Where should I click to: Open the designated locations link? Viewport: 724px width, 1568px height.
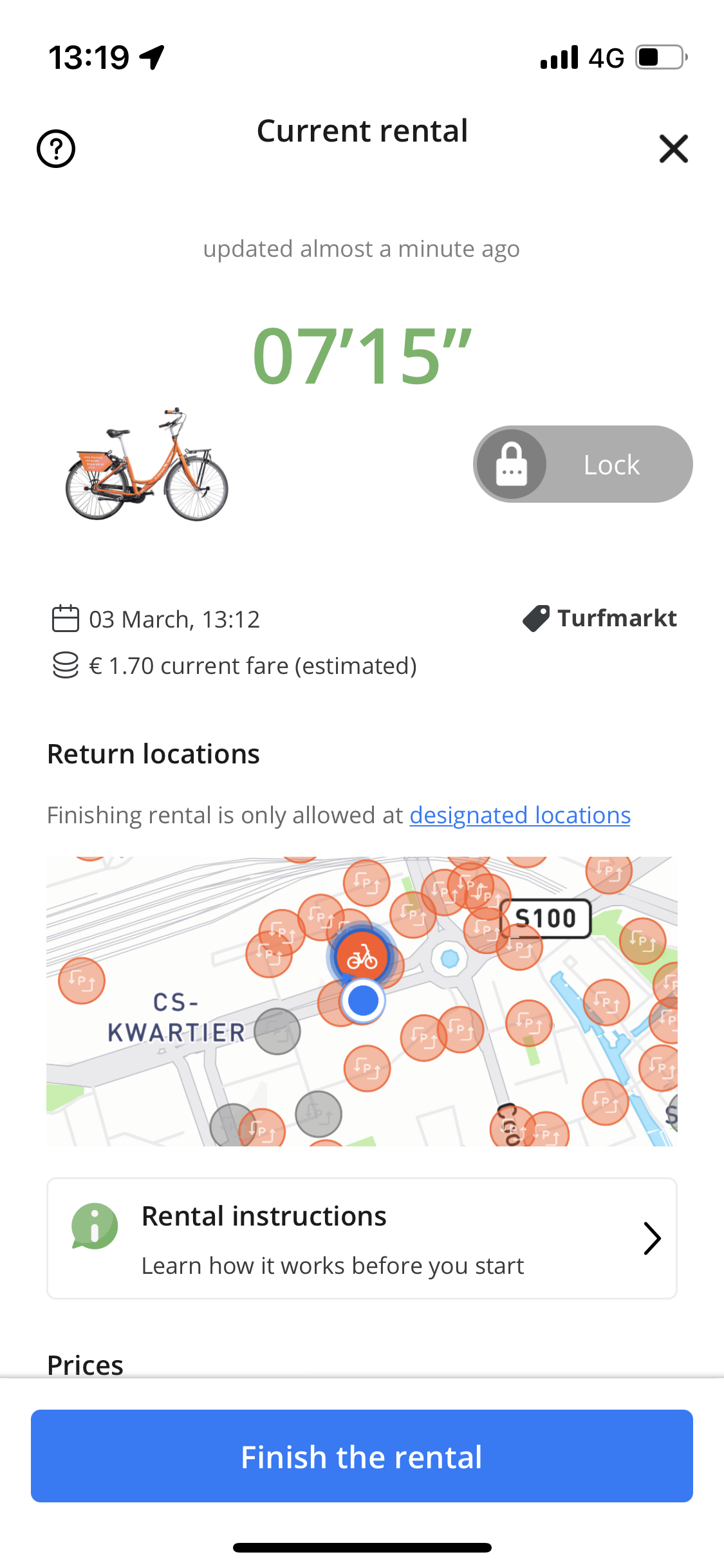pyautogui.click(x=519, y=815)
